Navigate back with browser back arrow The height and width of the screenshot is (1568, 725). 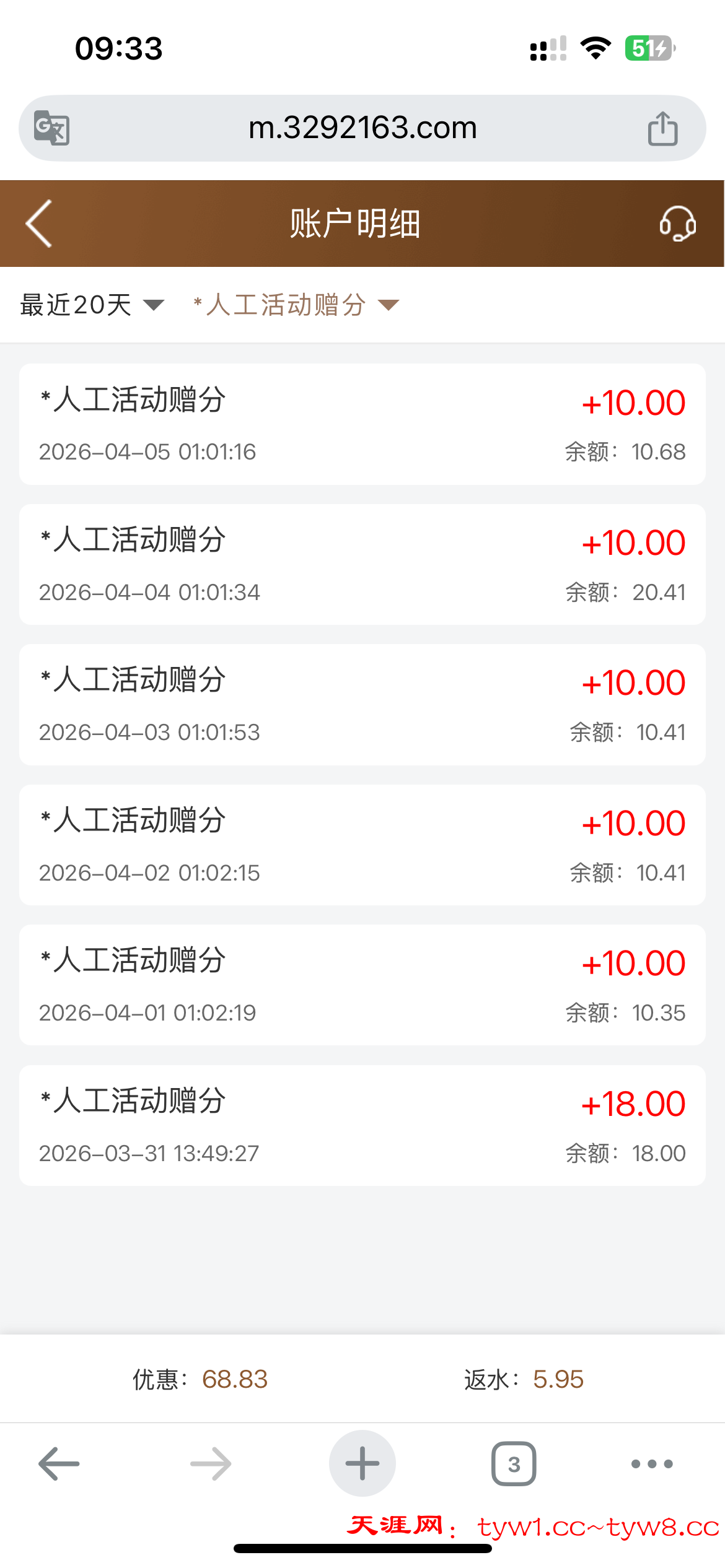click(x=59, y=1464)
